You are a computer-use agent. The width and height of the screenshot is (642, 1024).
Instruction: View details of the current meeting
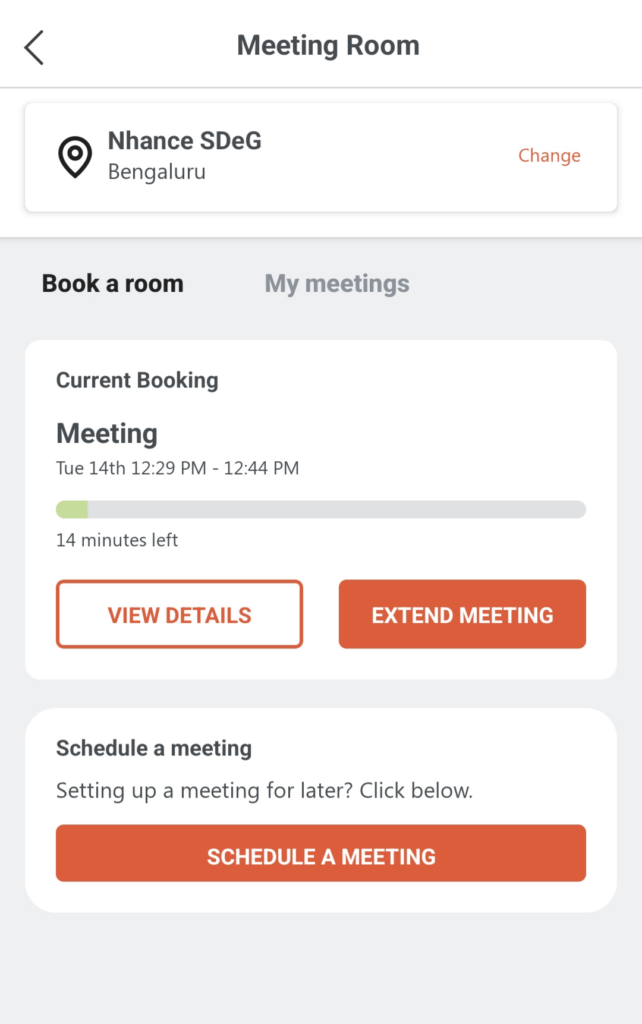[179, 615]
